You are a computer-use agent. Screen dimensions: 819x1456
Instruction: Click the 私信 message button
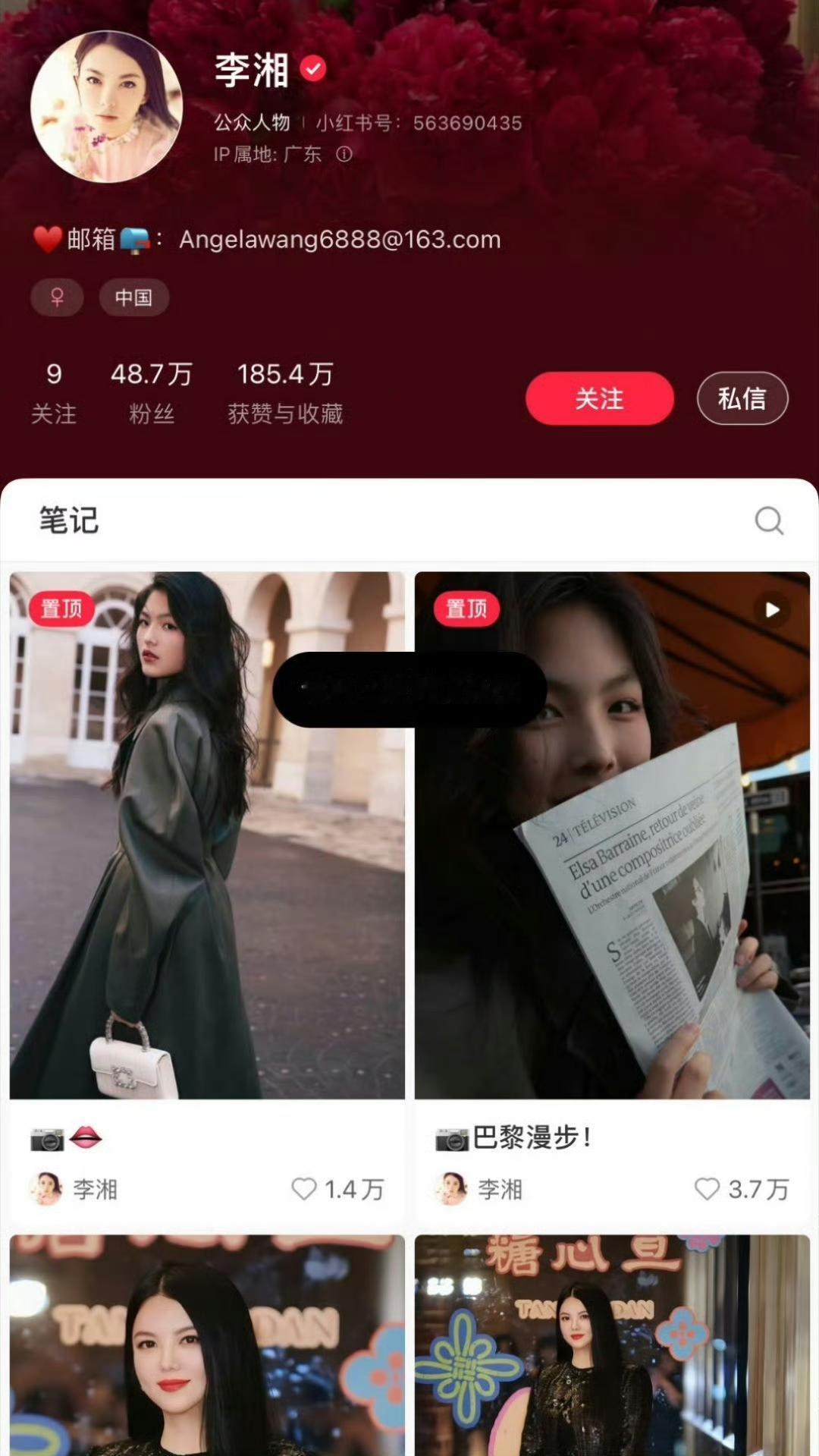pos(742,398)
